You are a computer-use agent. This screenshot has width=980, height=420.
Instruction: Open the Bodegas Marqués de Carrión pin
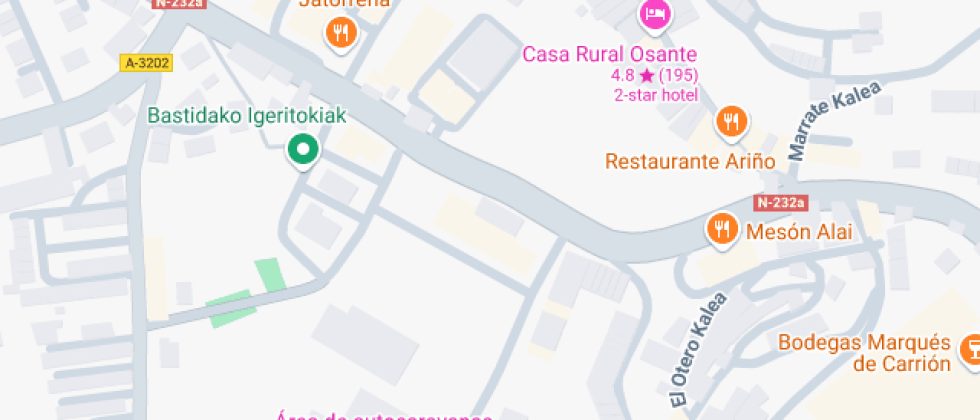[968, 349]
